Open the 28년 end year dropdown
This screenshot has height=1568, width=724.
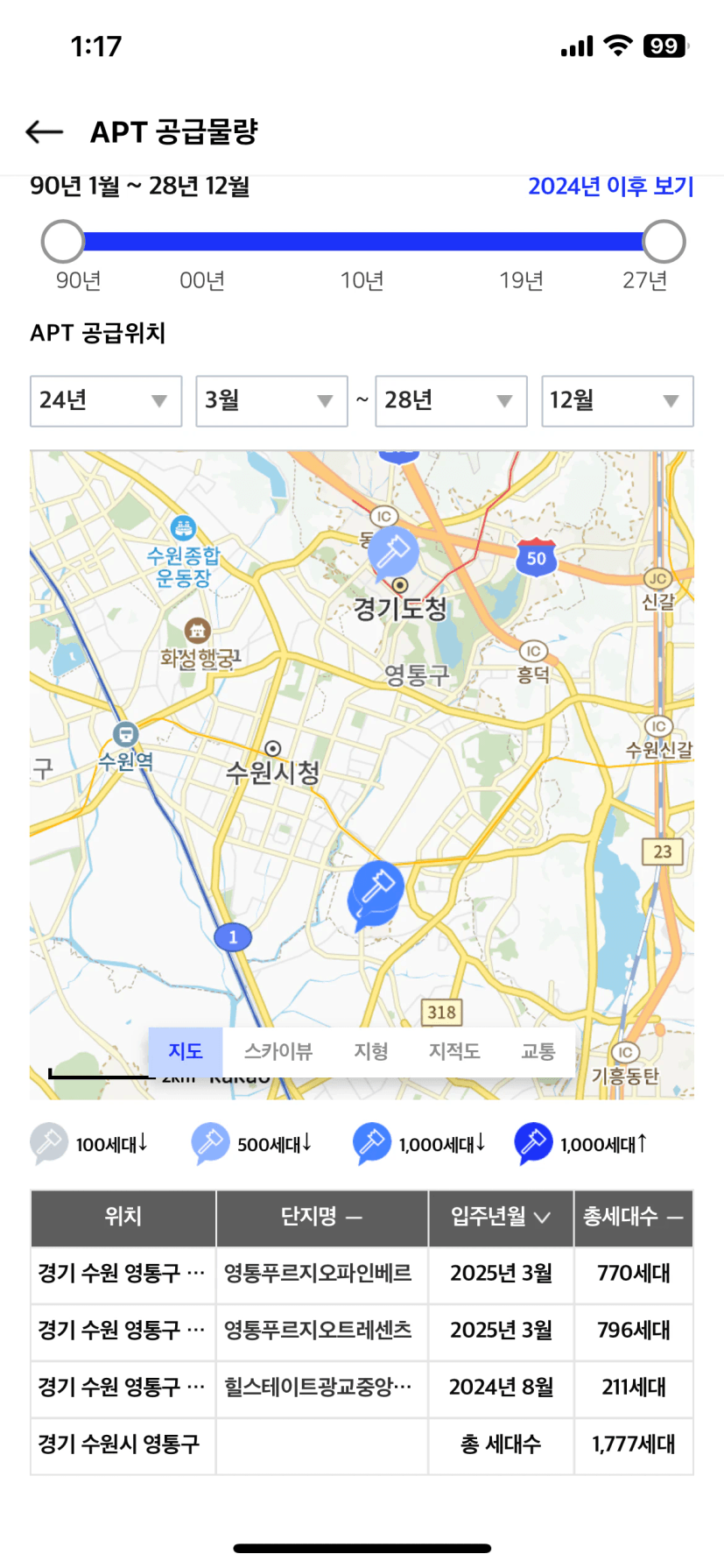point(451,401)
